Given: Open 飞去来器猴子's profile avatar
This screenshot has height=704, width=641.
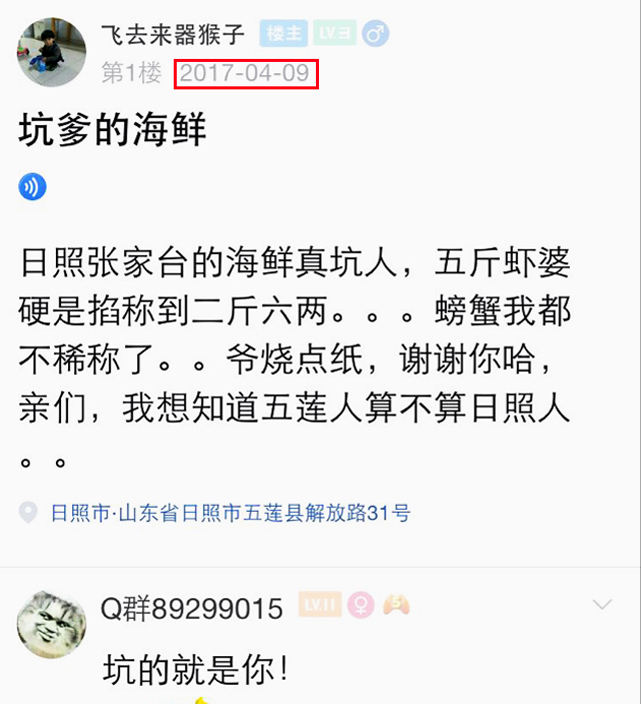Looking at the screenshot, I should 52,52.
